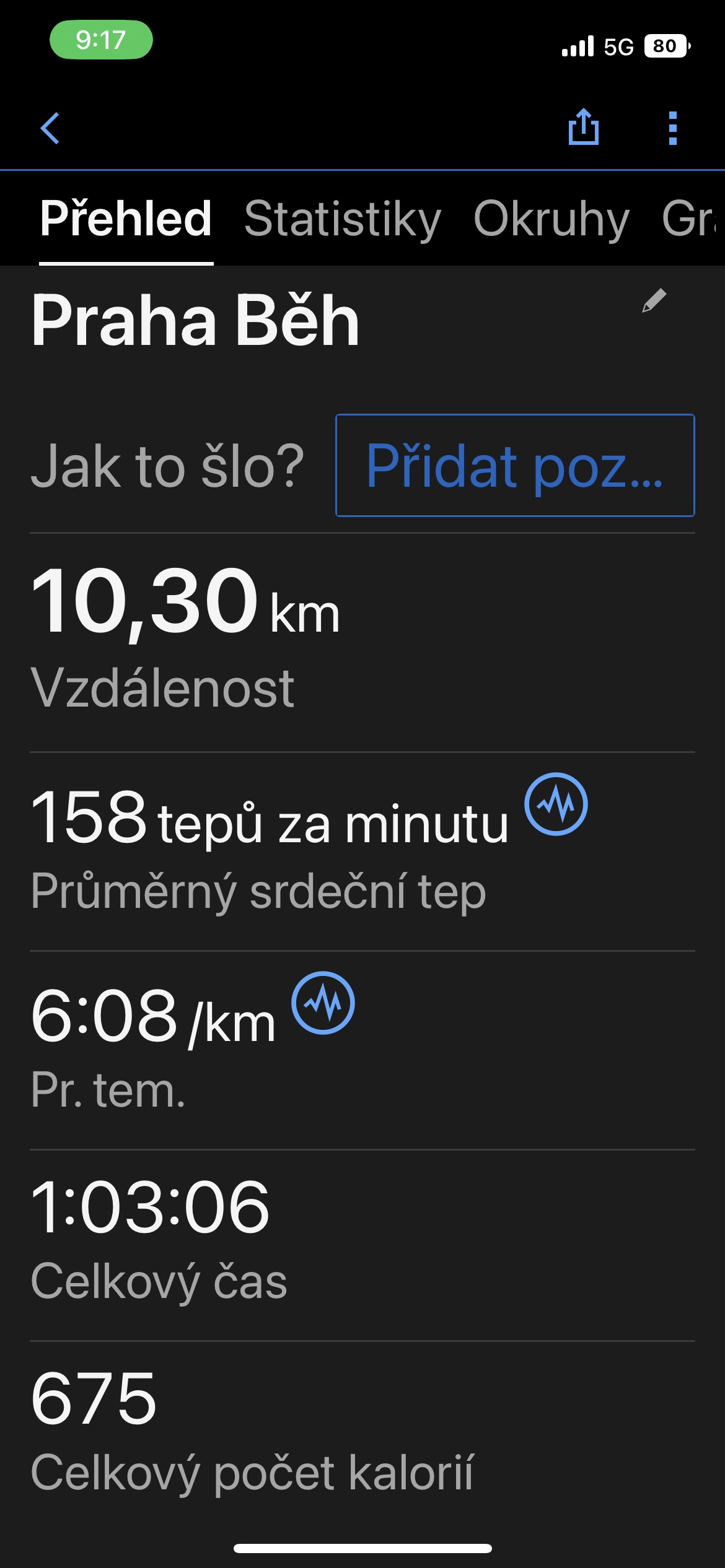The width and height of the screenshot is (725, 1568).
Task: Open the info icon beside the 6:08 /km pace
Action: [323, 1003]
